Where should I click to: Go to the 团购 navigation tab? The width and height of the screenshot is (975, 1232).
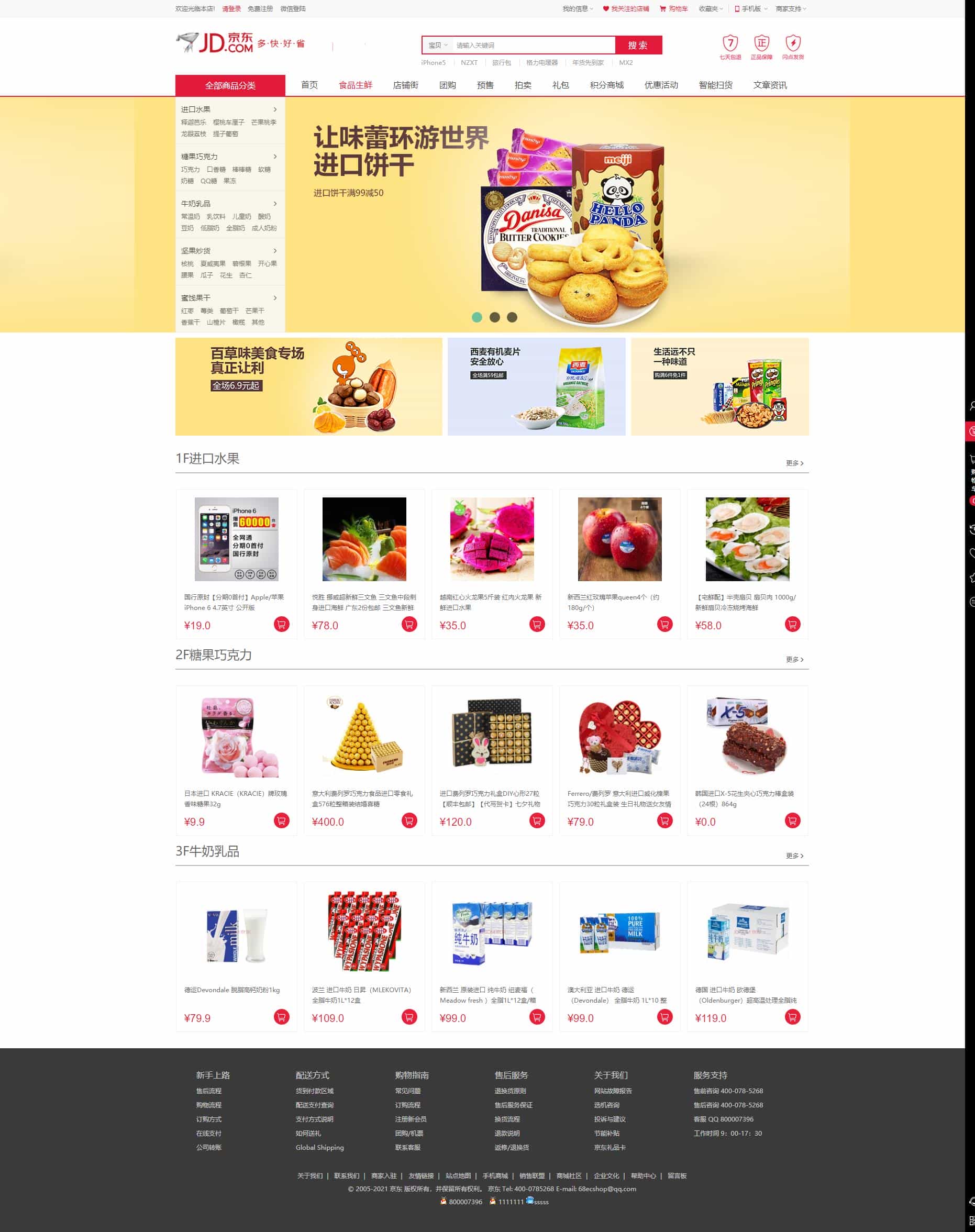447,85
